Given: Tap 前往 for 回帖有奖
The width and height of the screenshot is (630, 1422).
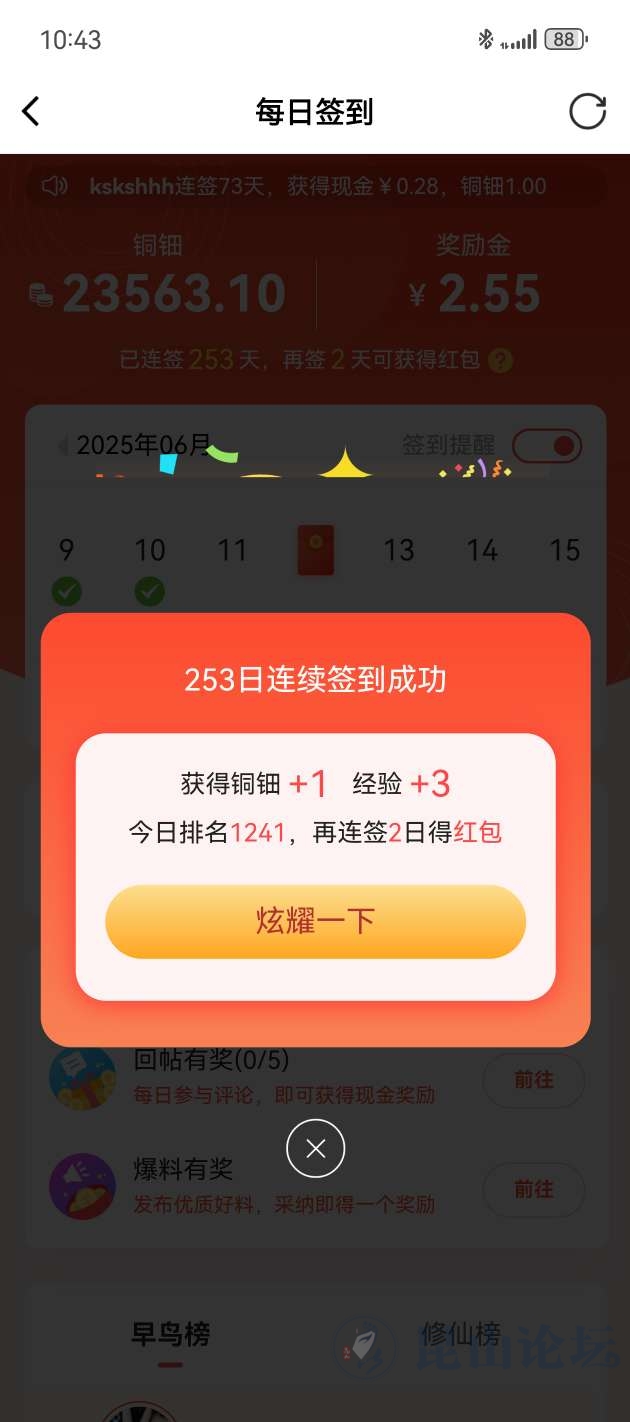Looking at the screenshot, I should point(533,1080).
